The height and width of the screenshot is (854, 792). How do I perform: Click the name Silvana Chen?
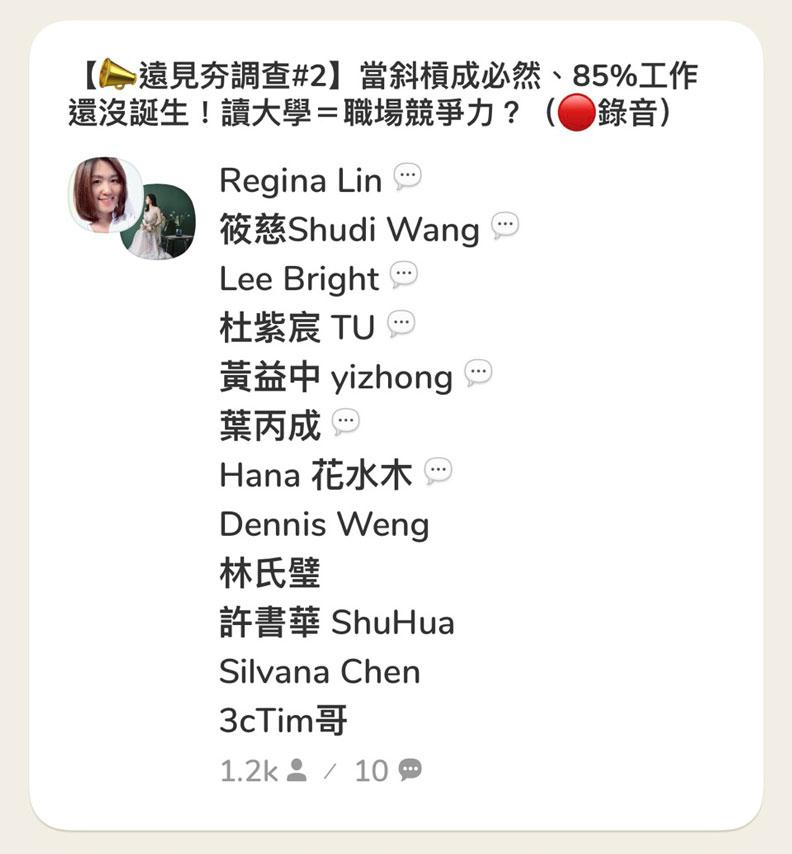coord(318,671)
